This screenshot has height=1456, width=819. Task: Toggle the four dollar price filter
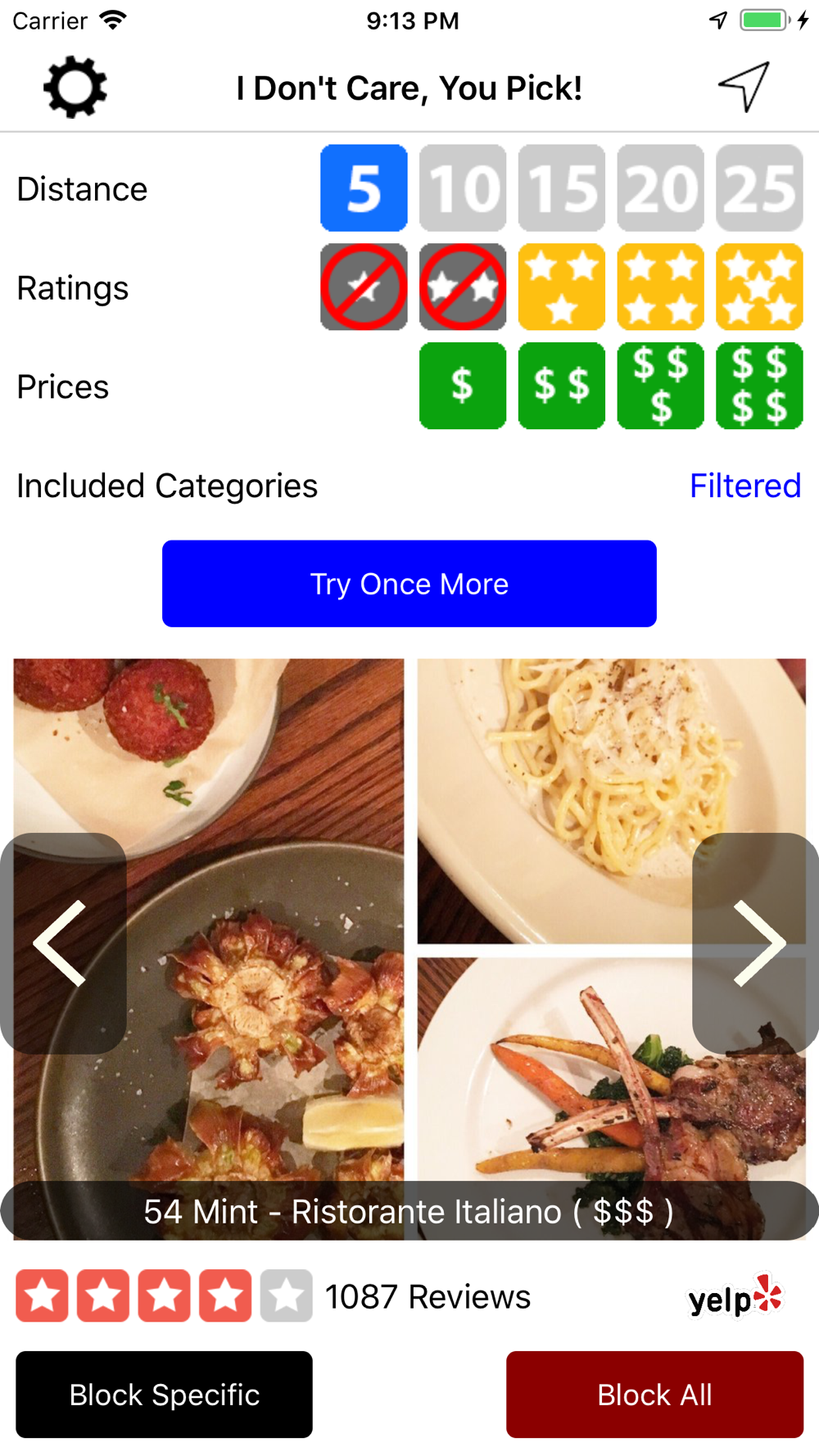[759, 386]
